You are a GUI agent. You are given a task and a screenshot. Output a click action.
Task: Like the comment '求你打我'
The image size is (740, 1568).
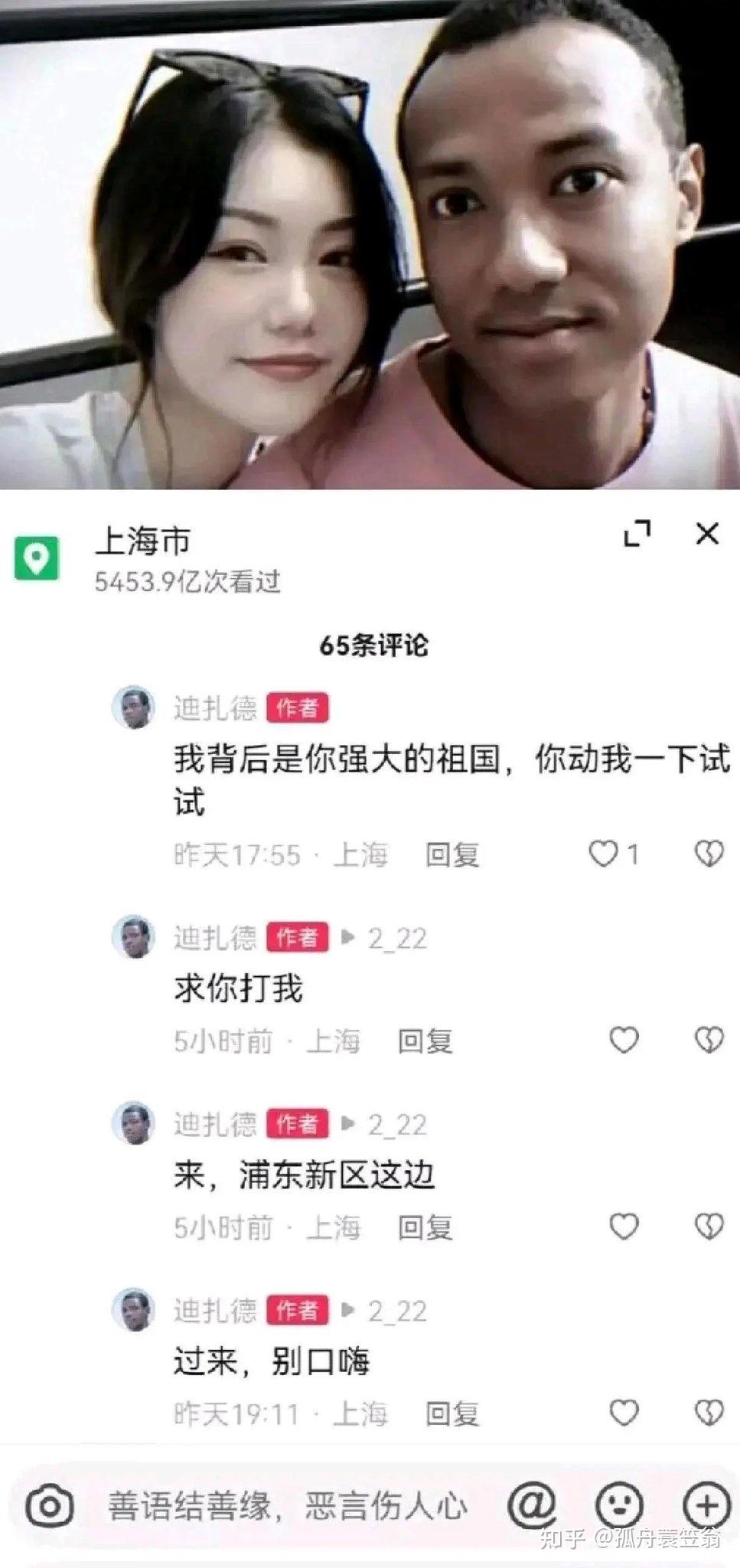coord(624,1040)
